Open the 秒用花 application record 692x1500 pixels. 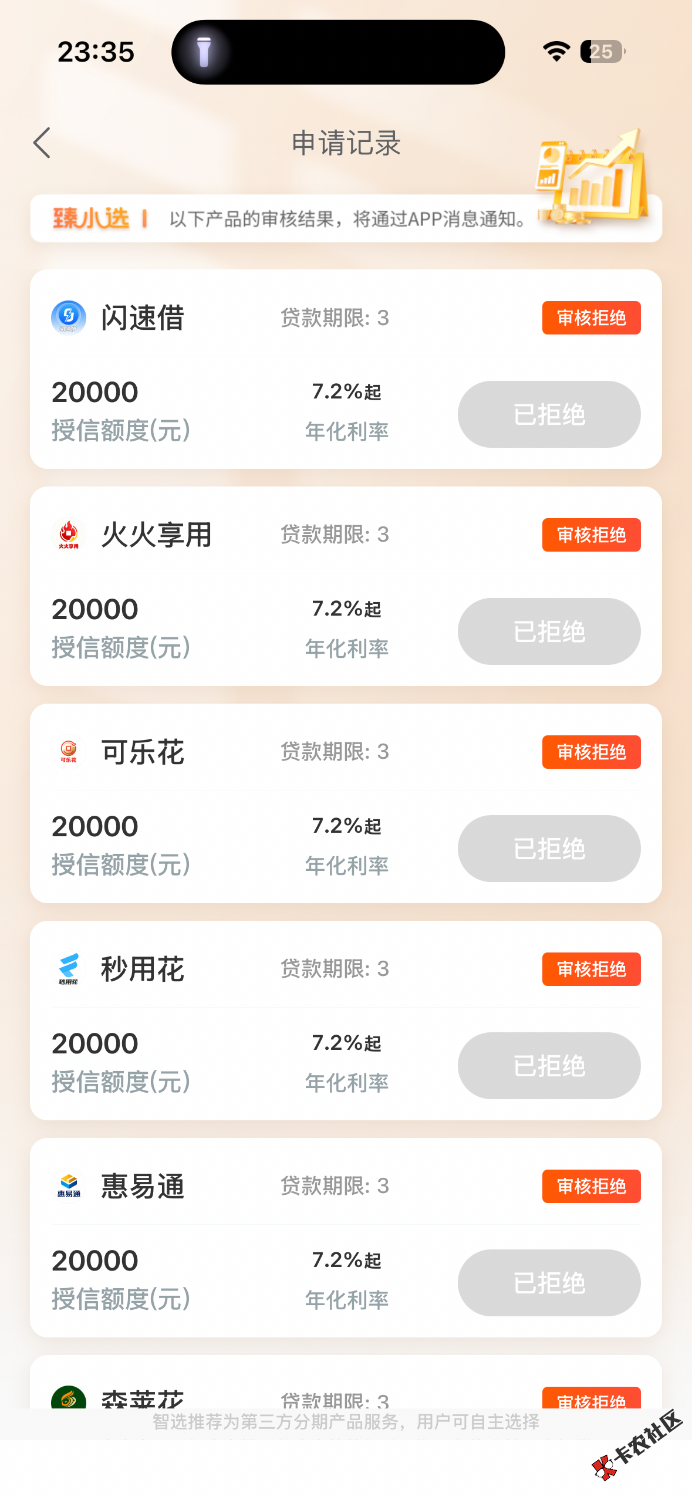pyautogui.click(x=143, y=969)
